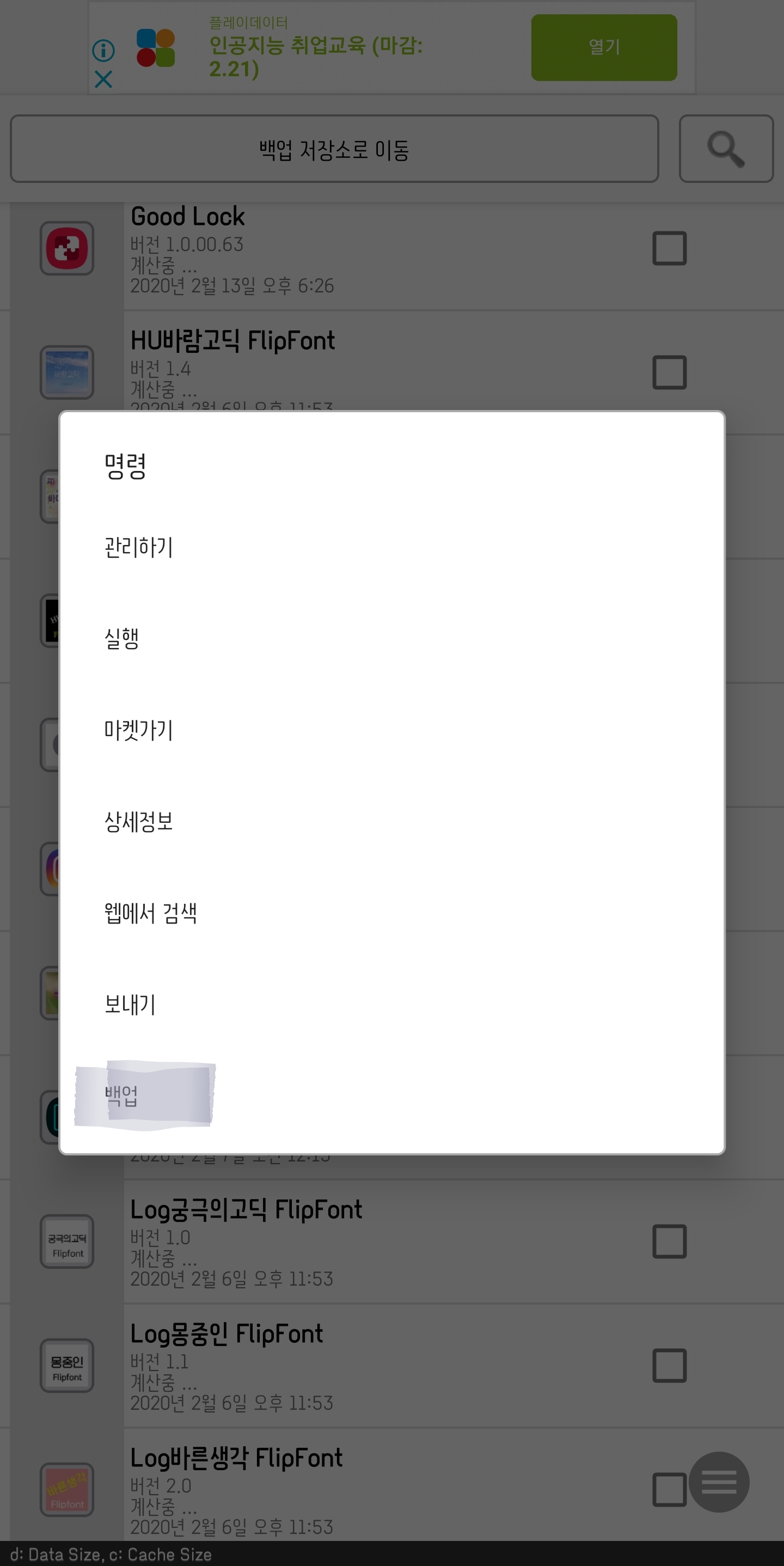Open the ad info icon
This screenshot has width=784, height=1566.
pyautogui.click(x=103, y=51)
